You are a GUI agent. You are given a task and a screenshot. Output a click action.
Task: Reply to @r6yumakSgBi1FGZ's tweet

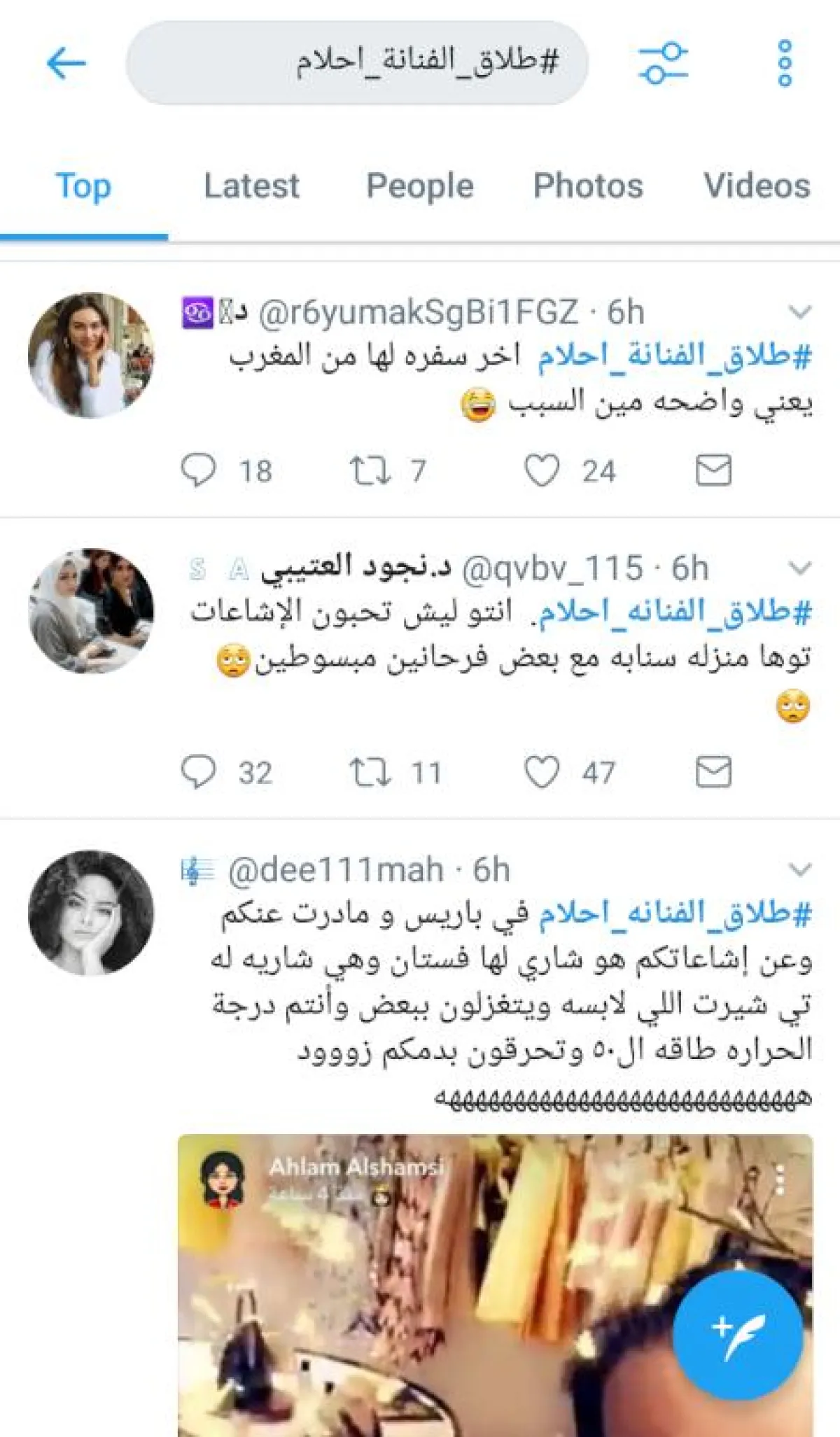pos(199,470)
